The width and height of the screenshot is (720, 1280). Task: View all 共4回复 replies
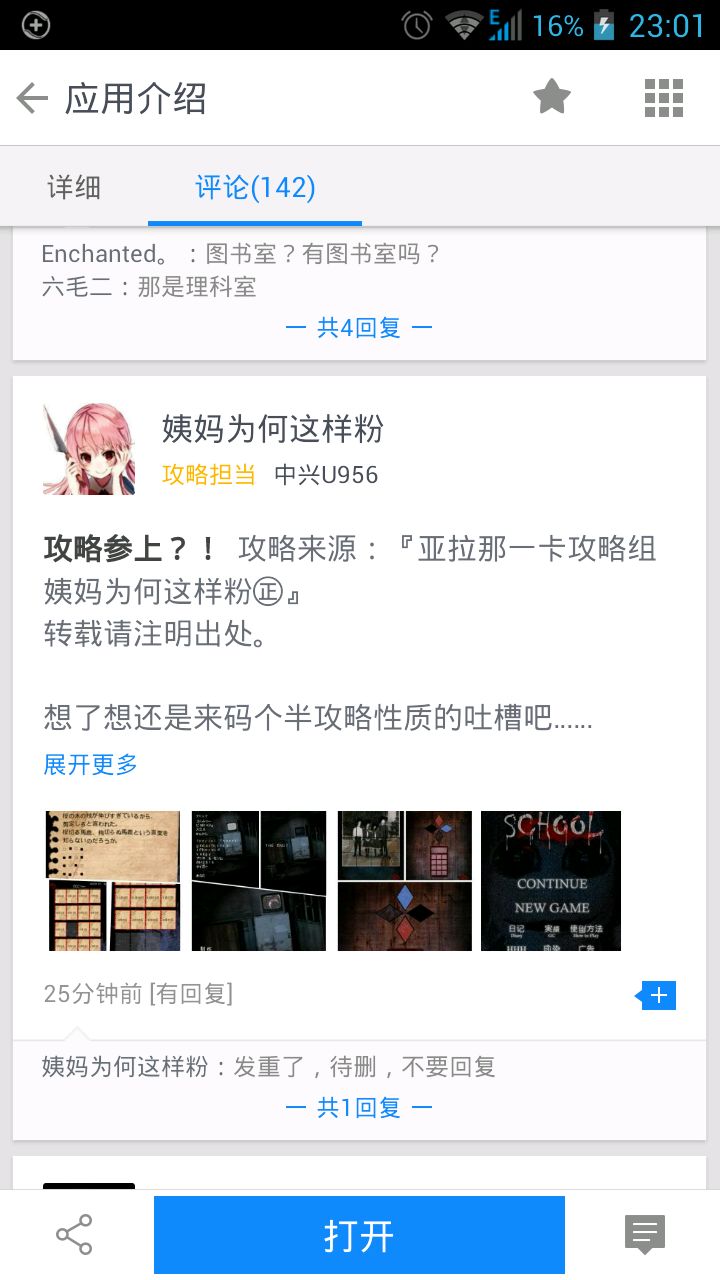pyautogui.click(x=359, y=327)
